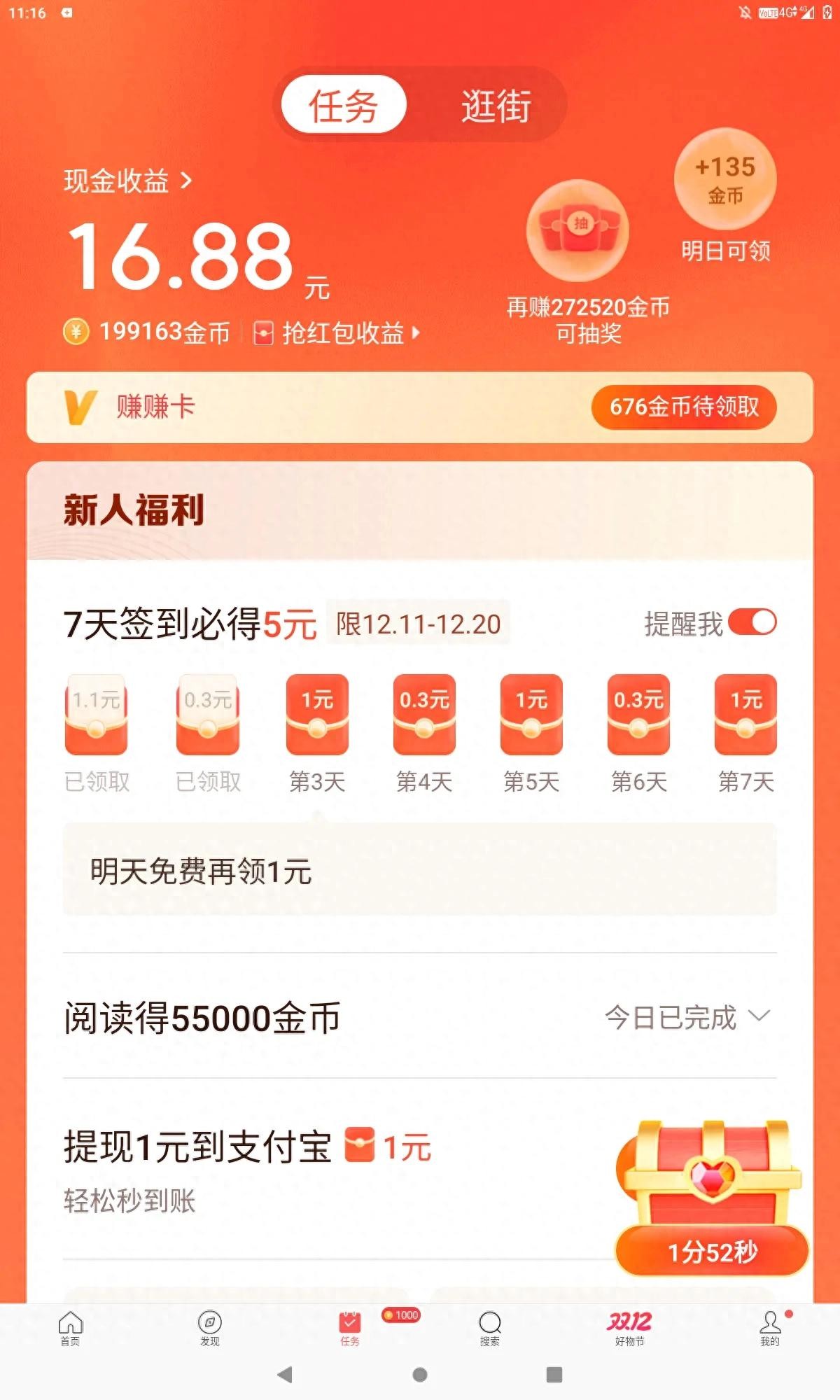
Task: Go to the 首页 tab
Action: (70, 1328)
